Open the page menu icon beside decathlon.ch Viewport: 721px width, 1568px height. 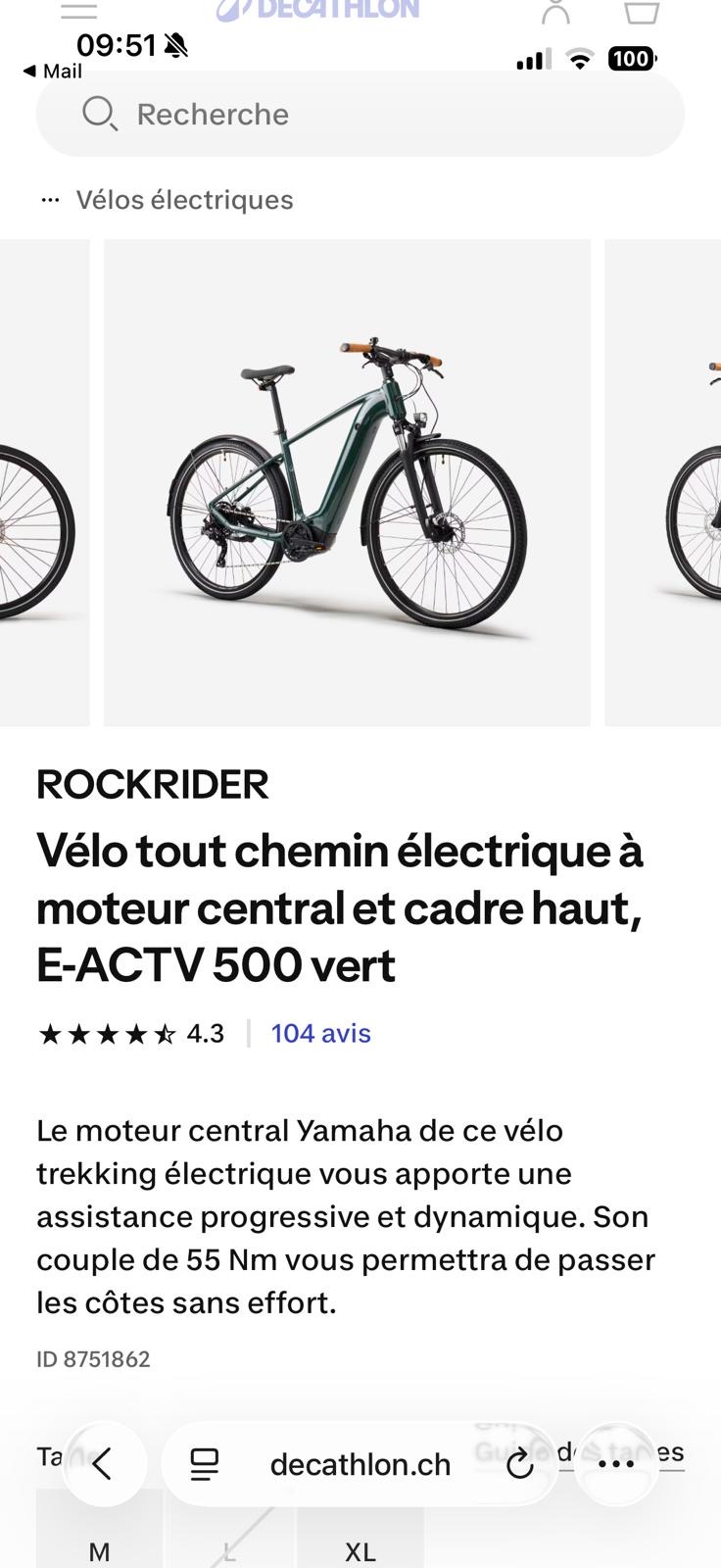tap(204, 1464)
